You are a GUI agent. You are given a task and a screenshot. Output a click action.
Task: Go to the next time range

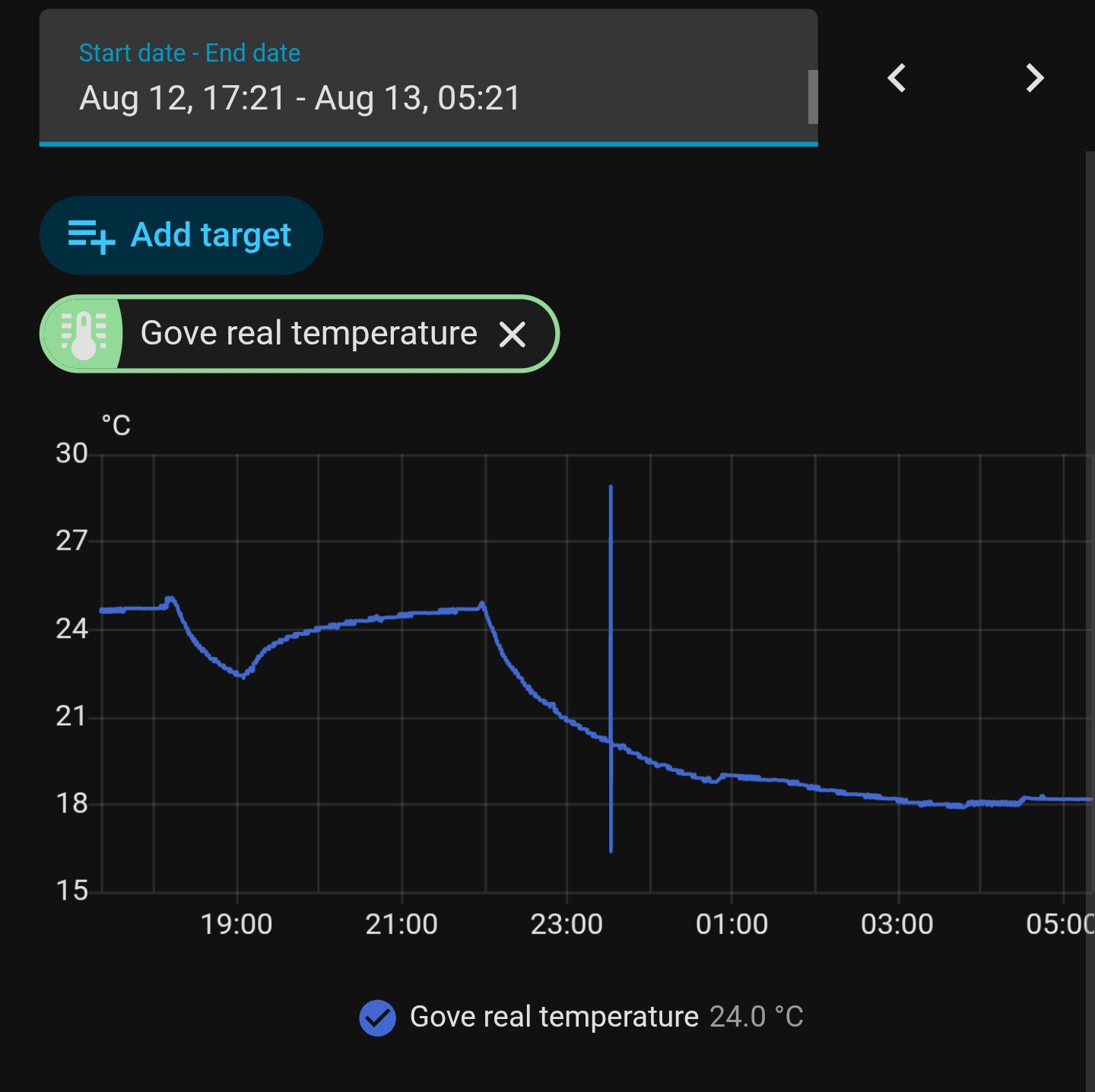pos(1034,78)
